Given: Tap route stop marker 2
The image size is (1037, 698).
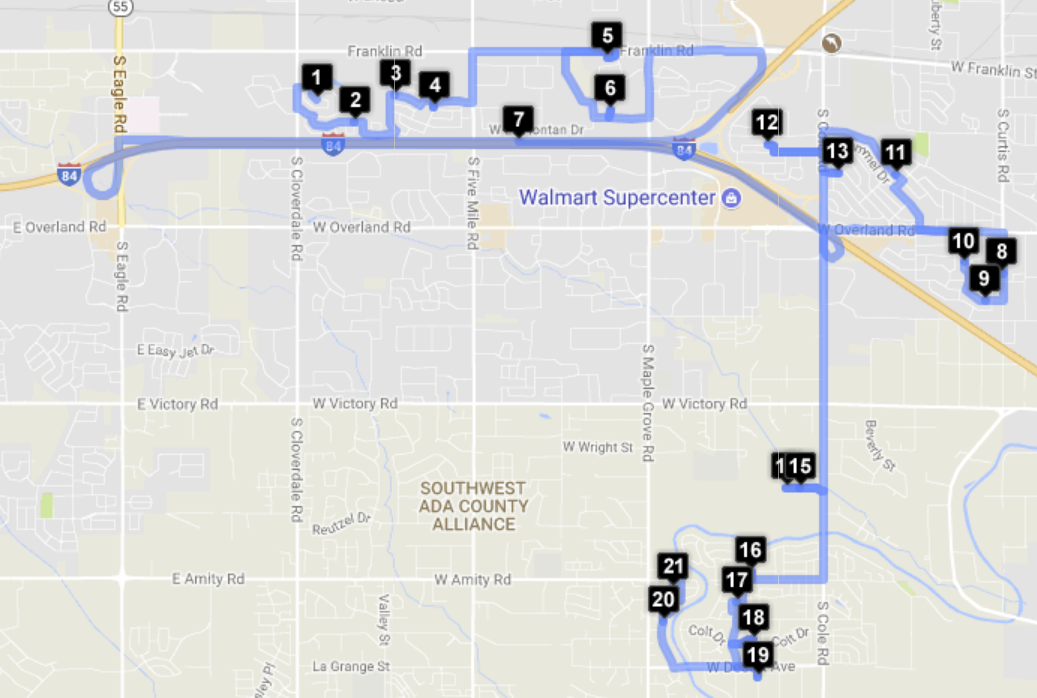Looking at the screenshot, I should point(354,100).
